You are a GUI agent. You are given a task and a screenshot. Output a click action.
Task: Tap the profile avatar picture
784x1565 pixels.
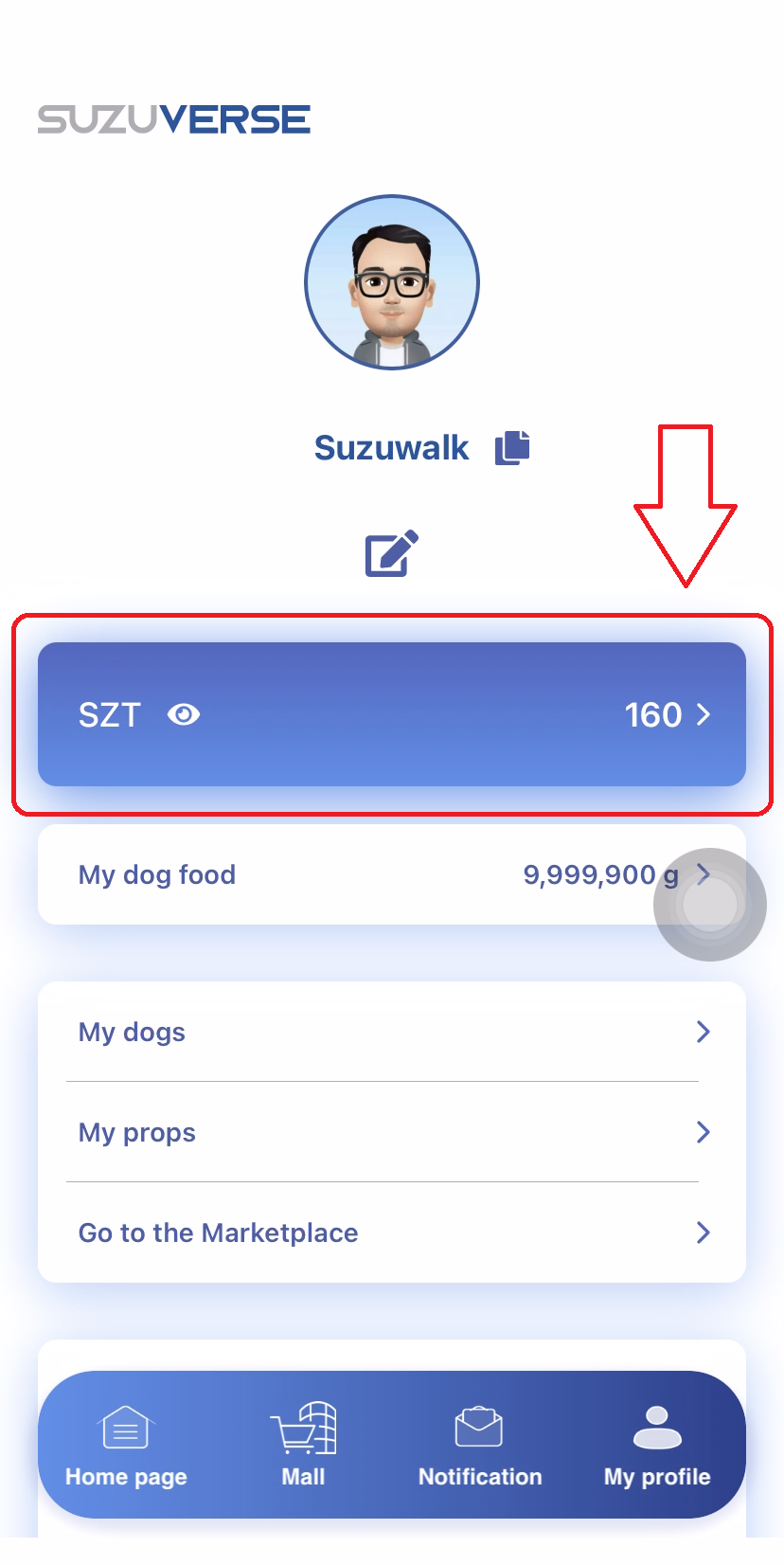point(392,282)
